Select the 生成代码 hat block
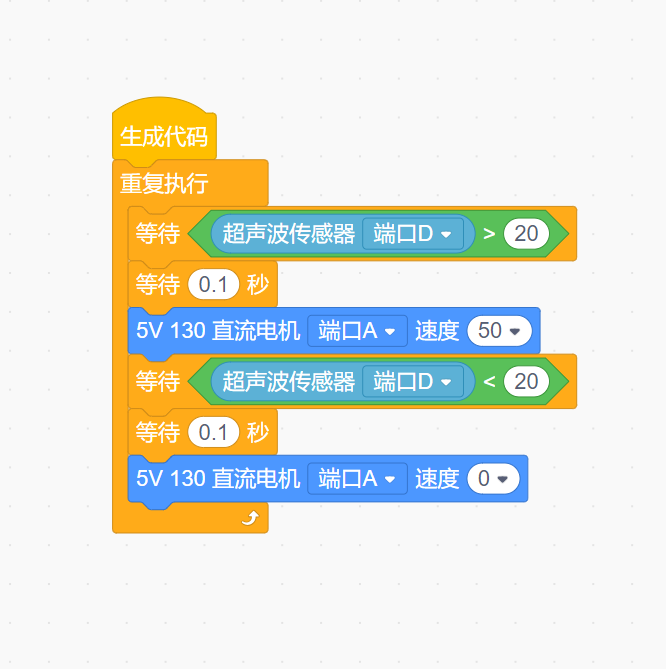Screen dimensions: 666x669 (x=163, y=136)
